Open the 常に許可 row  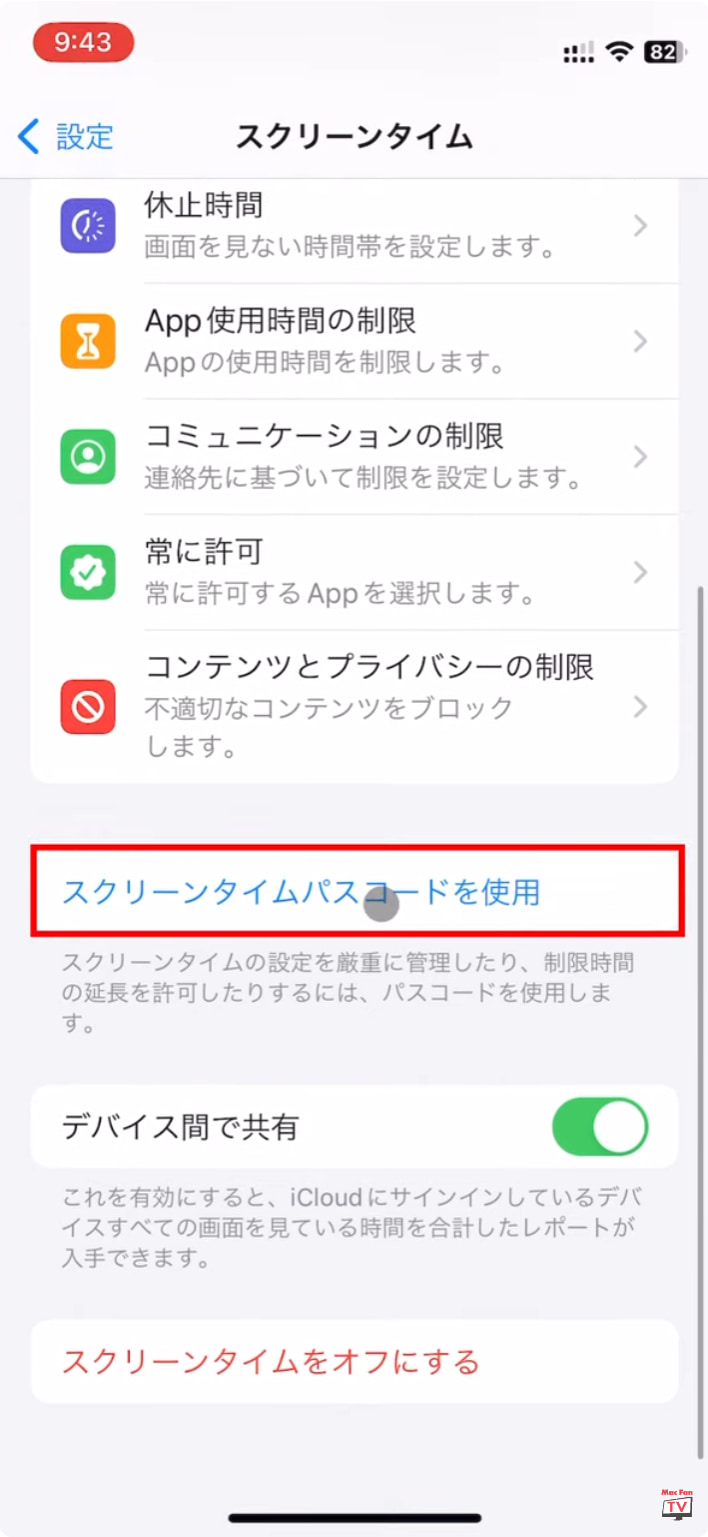pos(354,572)
